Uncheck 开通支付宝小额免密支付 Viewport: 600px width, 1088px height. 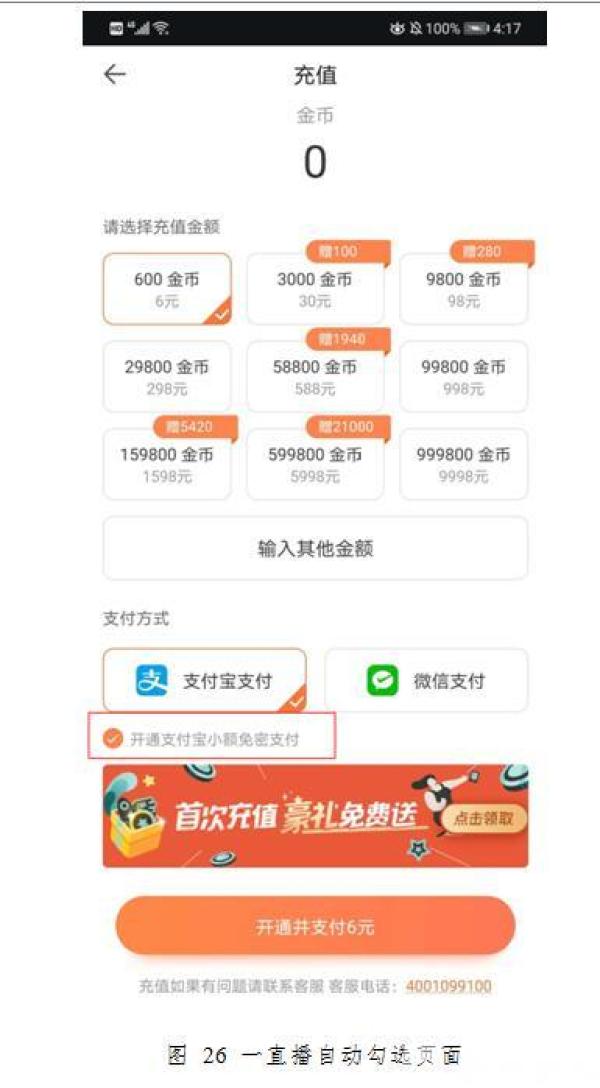tap(113, 740)
